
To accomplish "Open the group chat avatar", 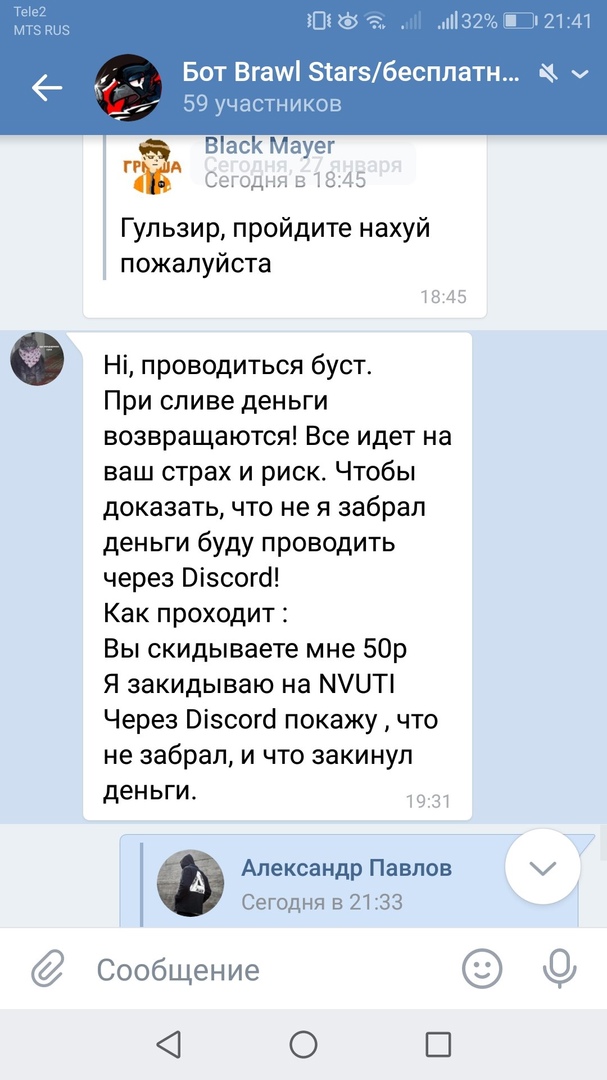I will 128,88.
